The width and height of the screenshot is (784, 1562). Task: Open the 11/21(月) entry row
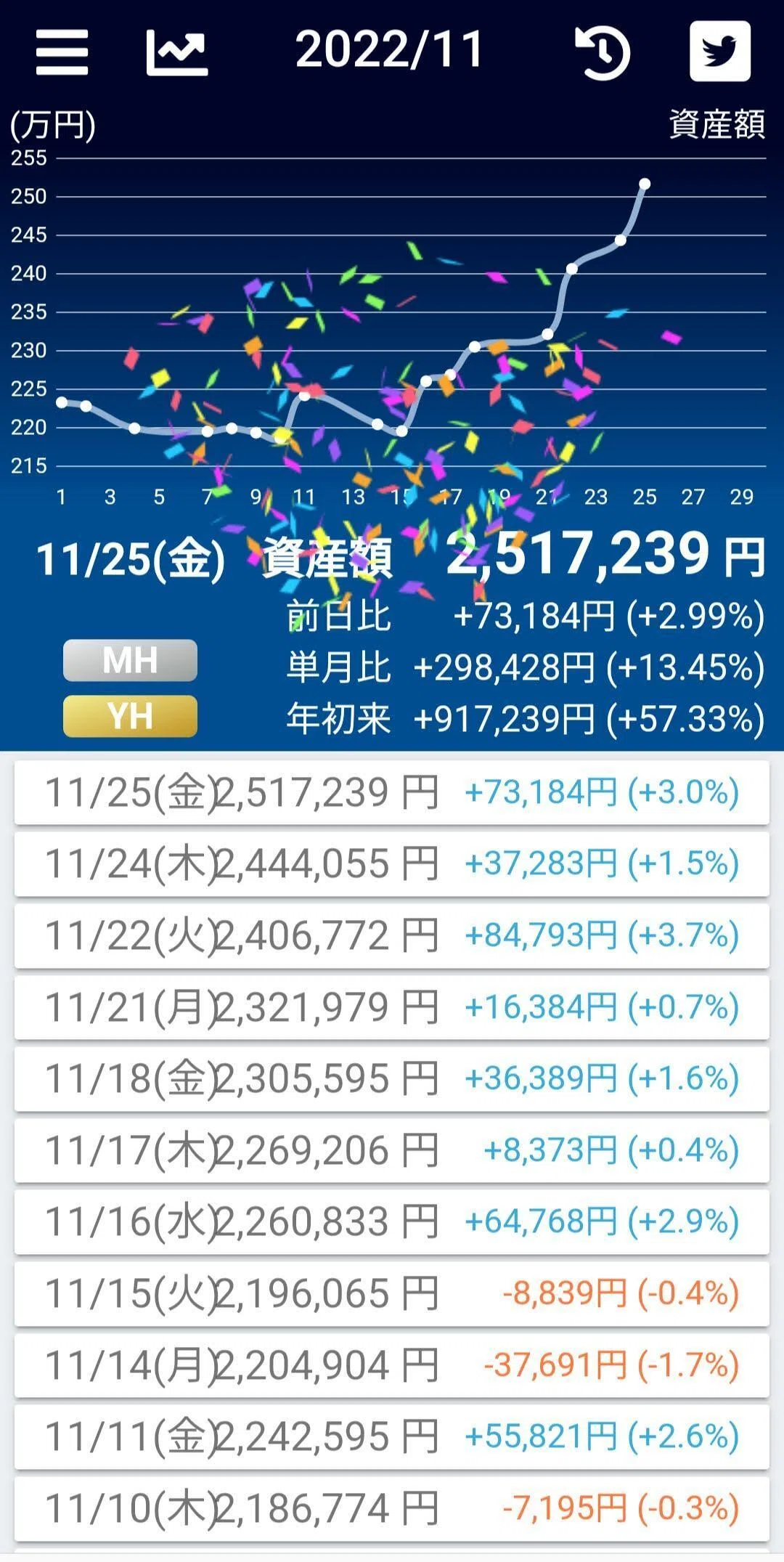[392, 1007]
